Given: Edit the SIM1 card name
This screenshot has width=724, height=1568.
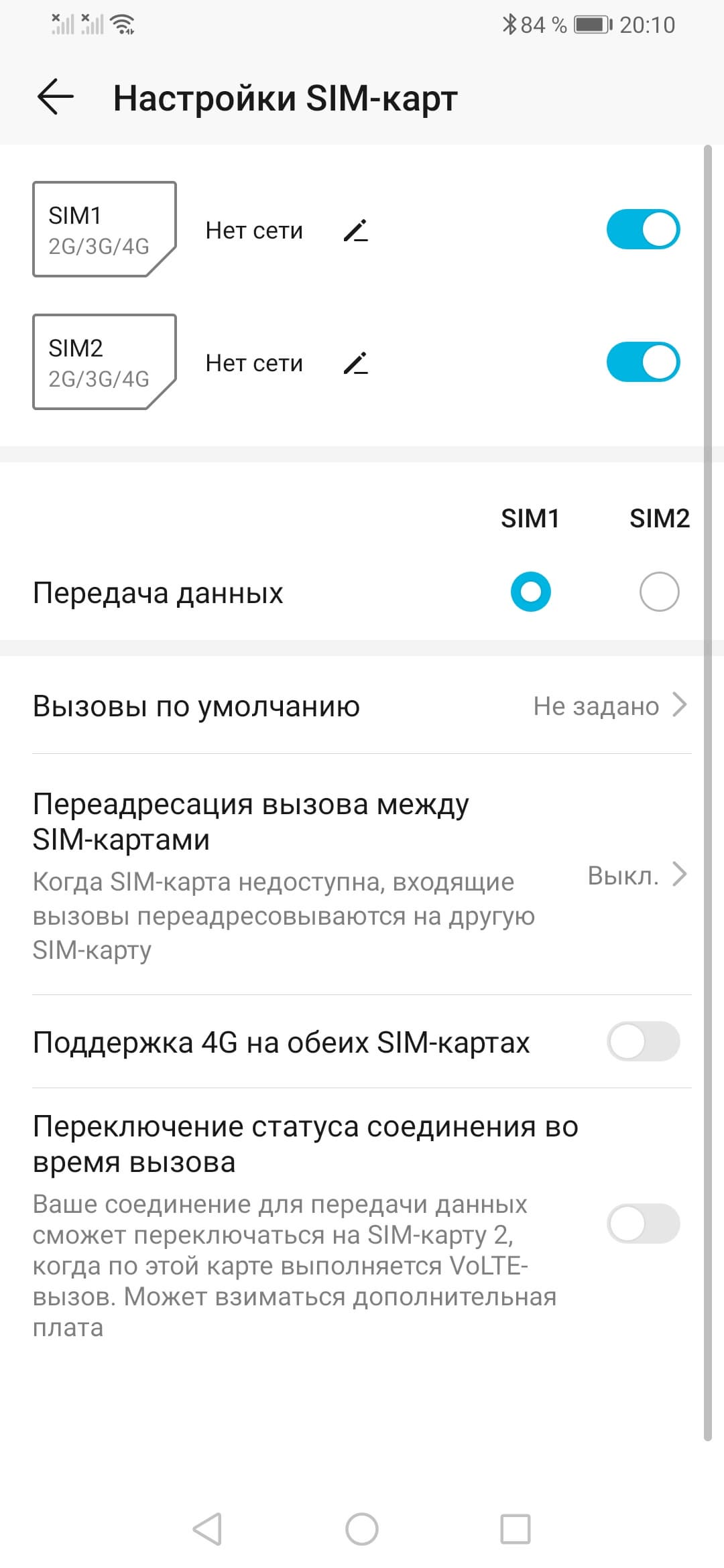Looking at the screenshot, I should pos(356,231).
